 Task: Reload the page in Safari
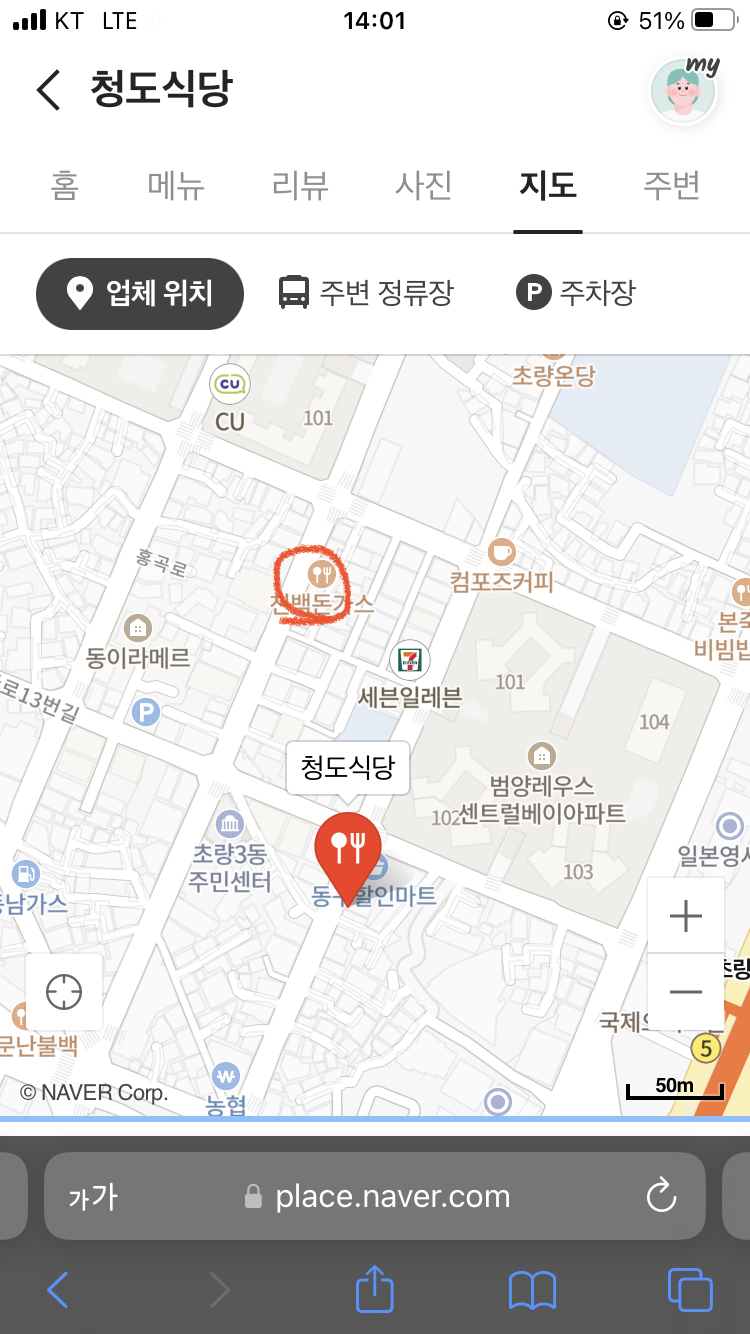click(662, 1196)
